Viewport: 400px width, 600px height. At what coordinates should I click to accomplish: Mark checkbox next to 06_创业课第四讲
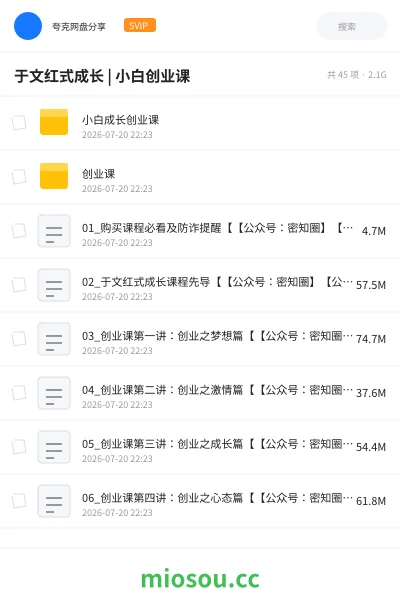pos(19,501)
